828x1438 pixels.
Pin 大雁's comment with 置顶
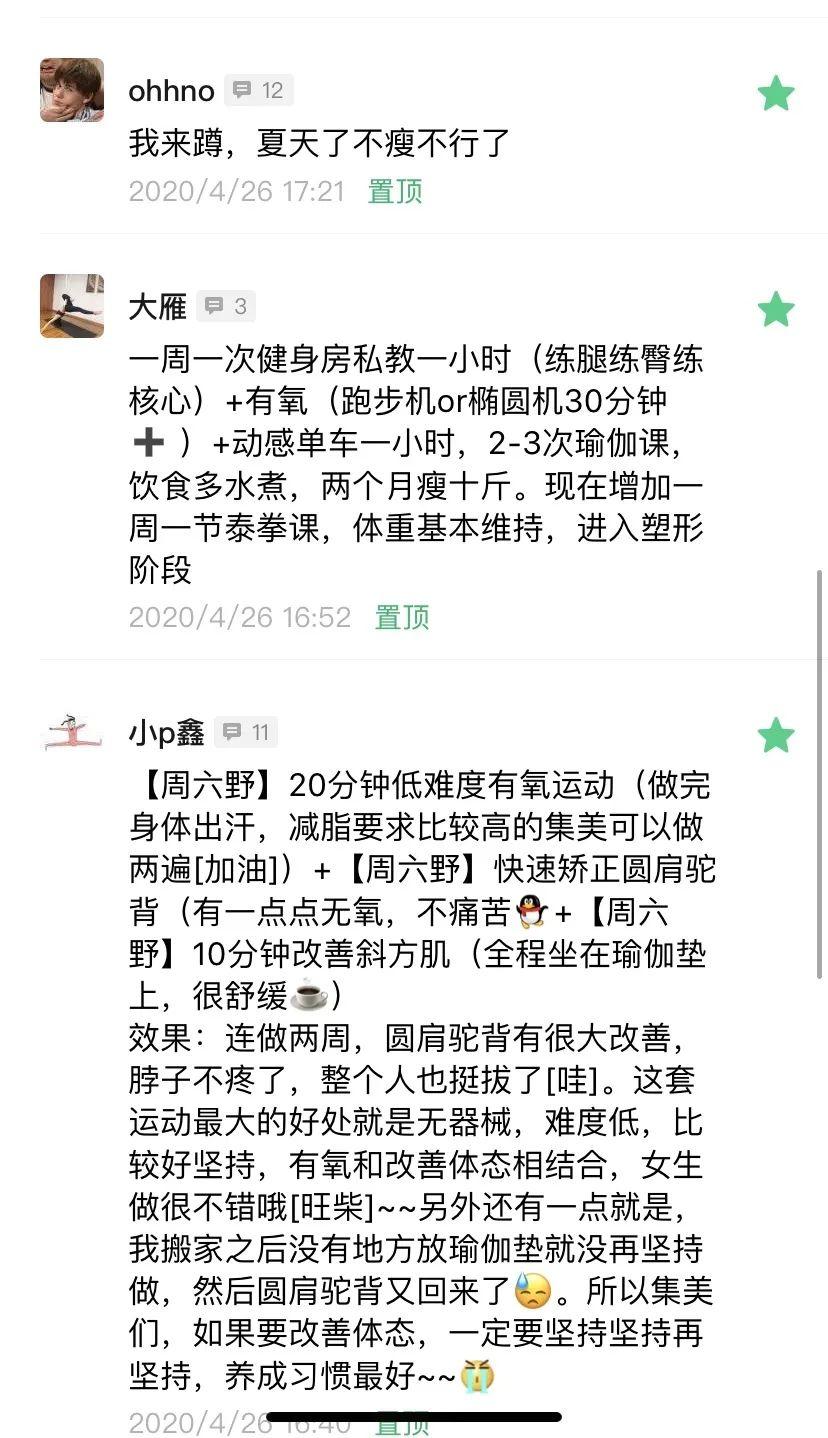[x=402, y=617]
